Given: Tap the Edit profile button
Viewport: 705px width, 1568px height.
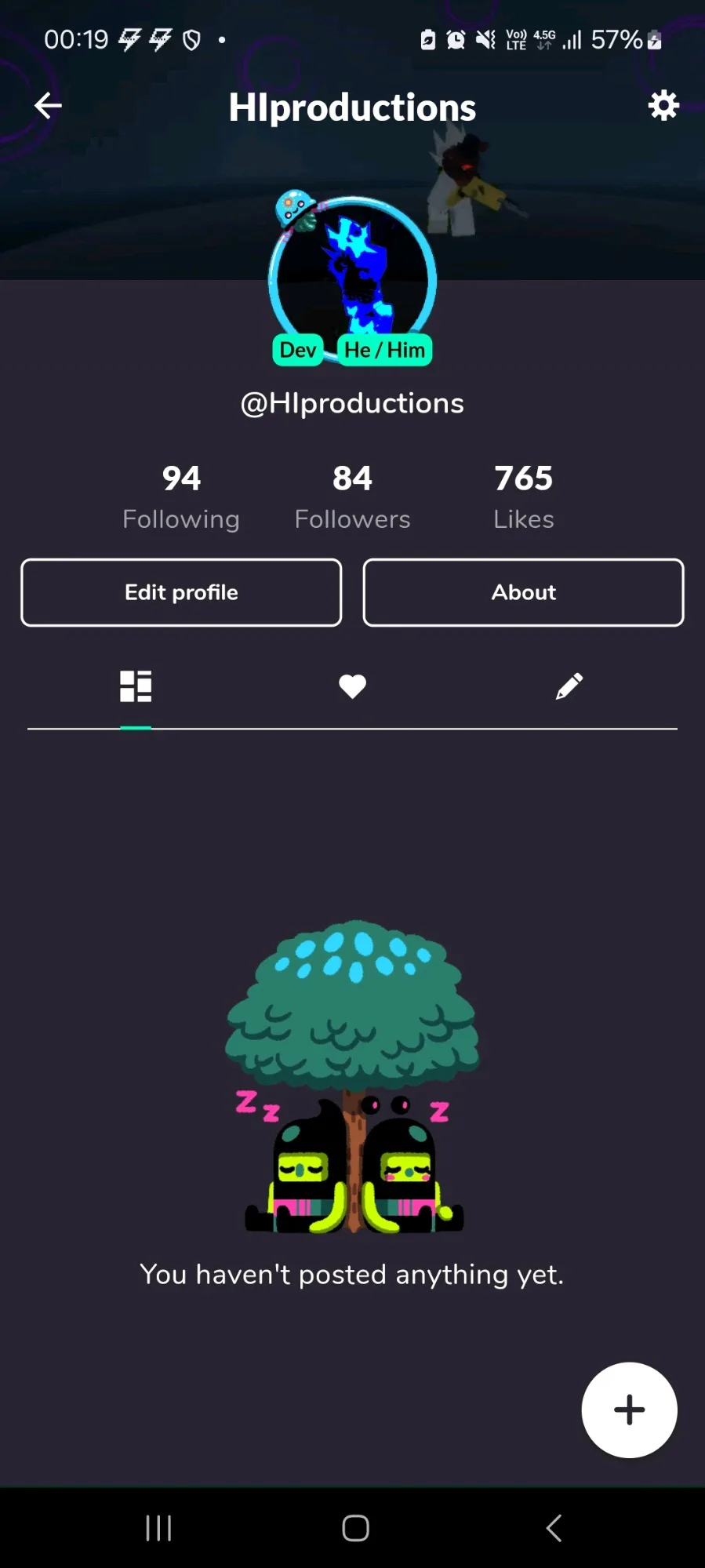Looking at the screenshot, I should tap(181, 592).
